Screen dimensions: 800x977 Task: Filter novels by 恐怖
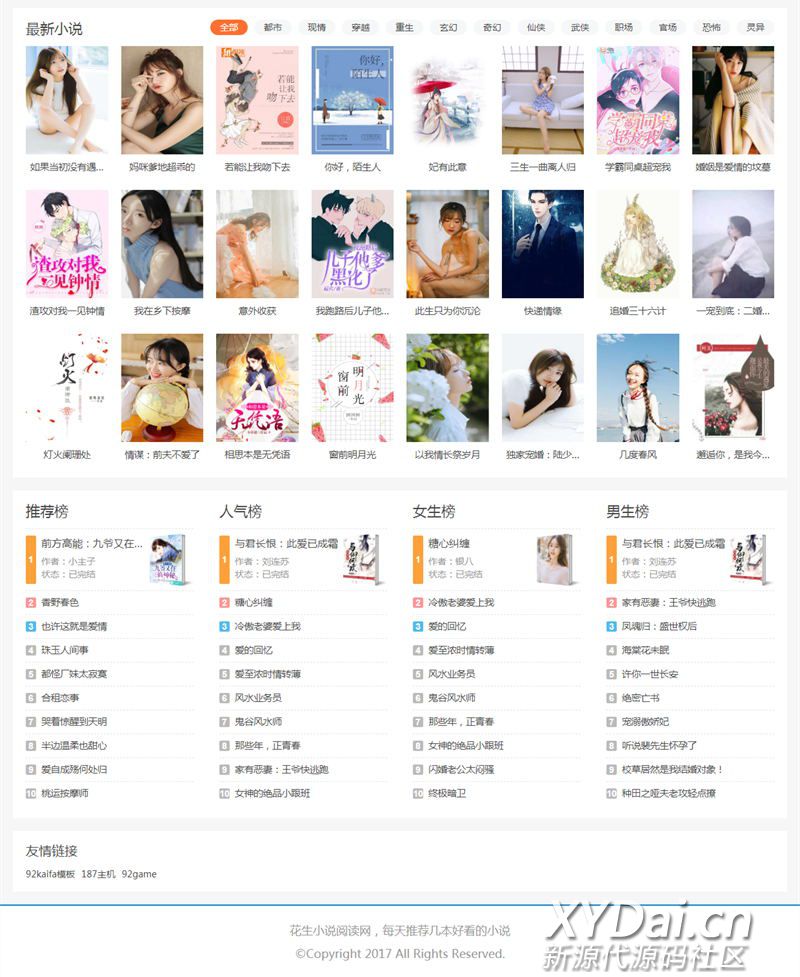click(712, 27)
